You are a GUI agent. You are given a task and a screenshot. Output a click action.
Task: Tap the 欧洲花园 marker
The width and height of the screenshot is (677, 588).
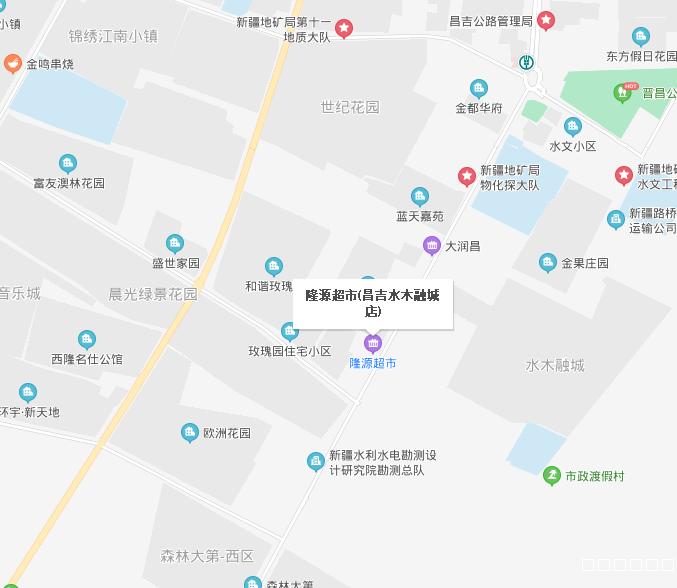point(190,433)
